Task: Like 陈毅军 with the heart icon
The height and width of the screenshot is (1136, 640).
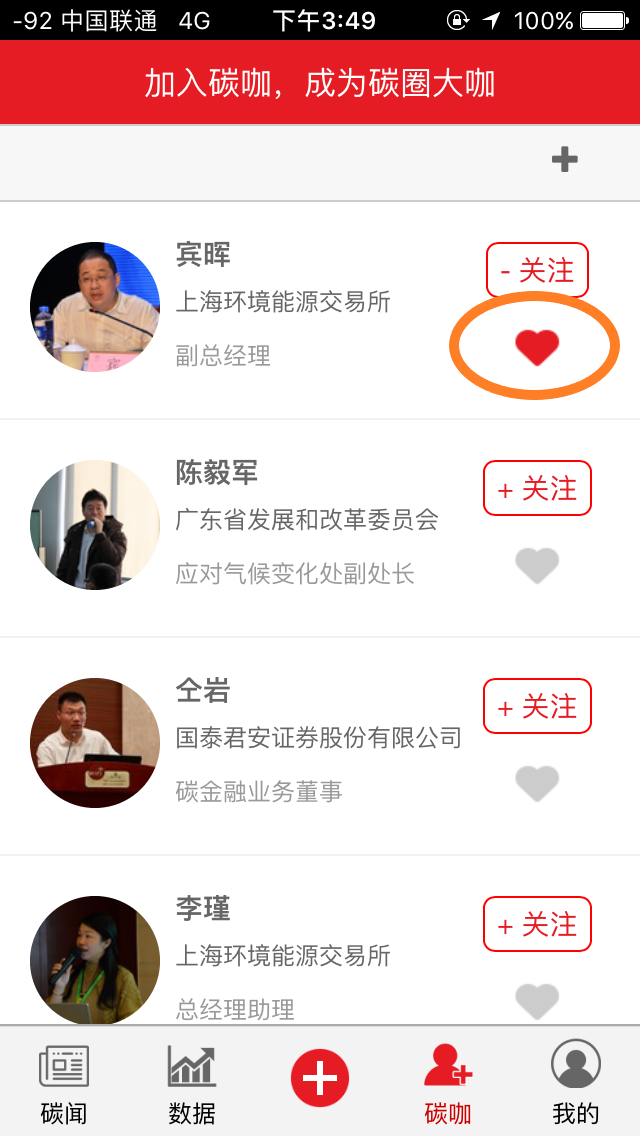Action: click(x=537, y=565)
